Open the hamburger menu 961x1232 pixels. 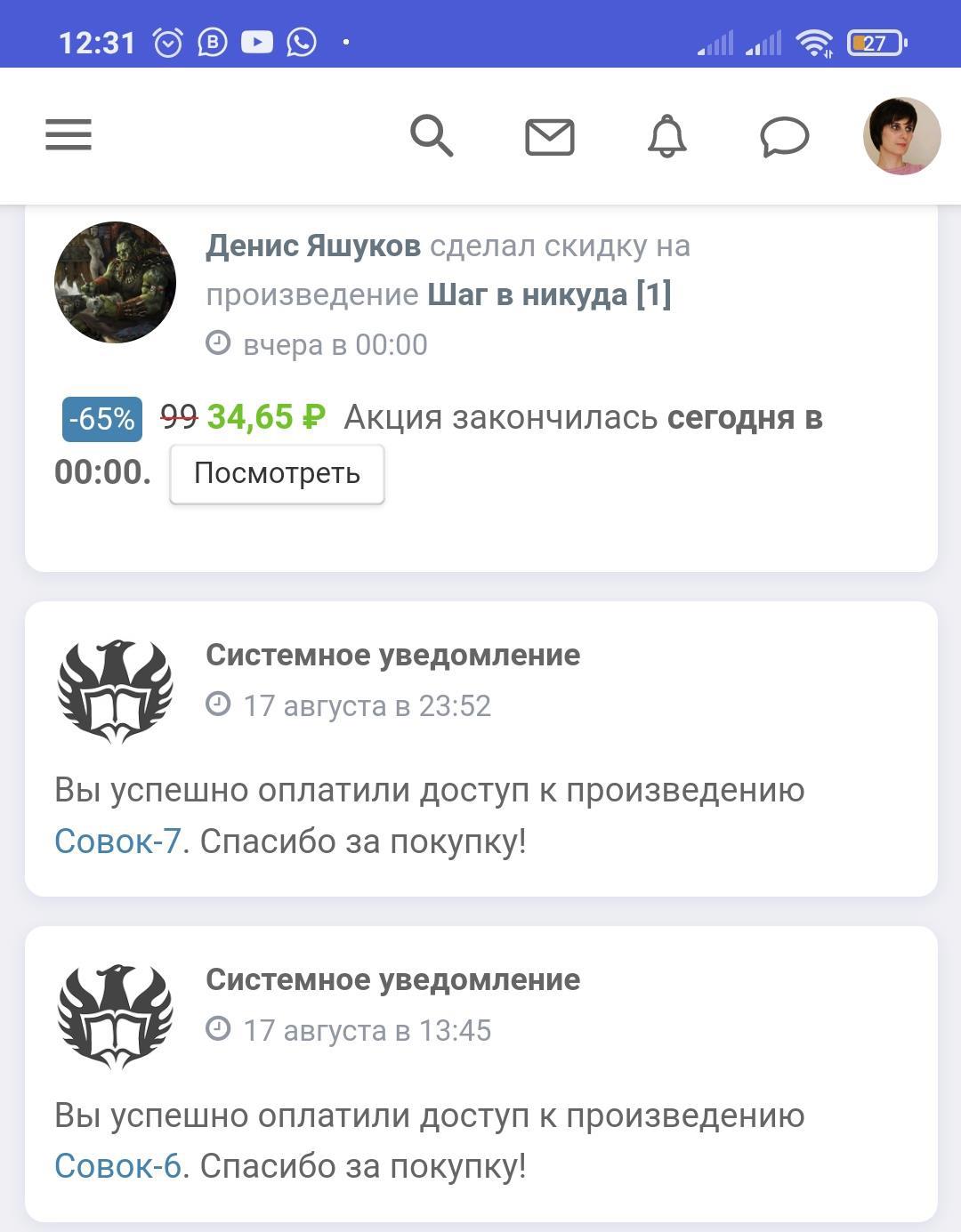(69, 135)
